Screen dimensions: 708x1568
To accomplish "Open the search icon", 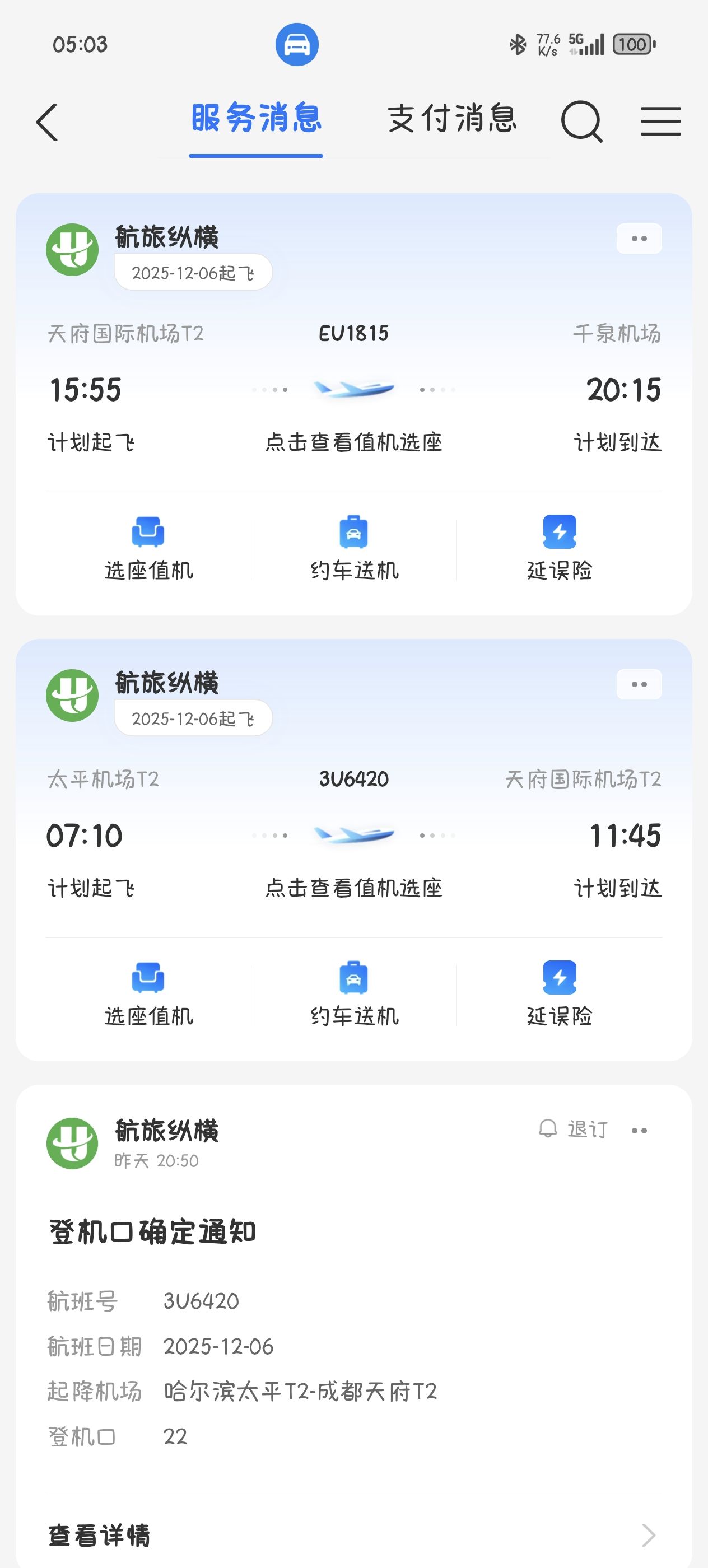I will tap(581, 122).
